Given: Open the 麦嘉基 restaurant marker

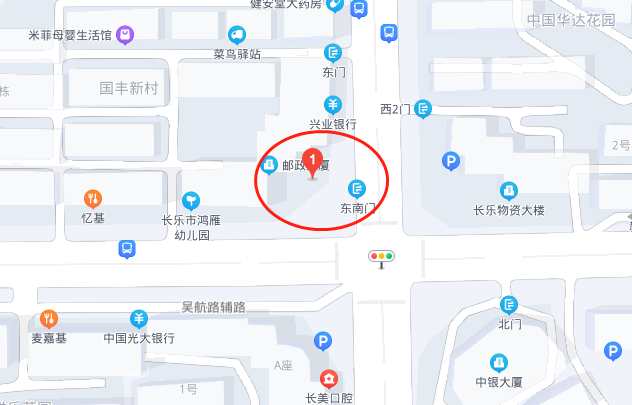Looking at the screenshot, I should click(x=48, y=319).
